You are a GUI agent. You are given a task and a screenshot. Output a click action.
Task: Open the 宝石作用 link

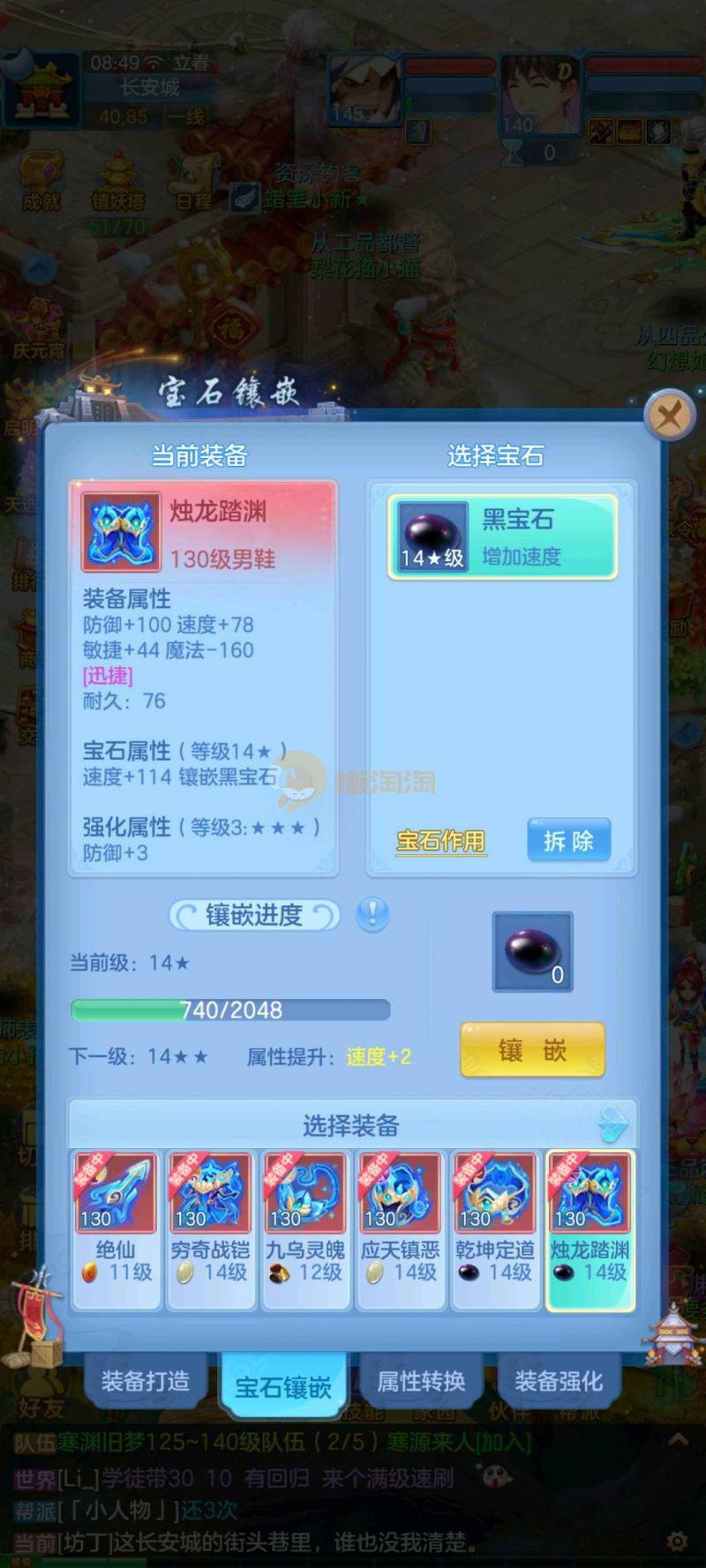pos(440,841)
